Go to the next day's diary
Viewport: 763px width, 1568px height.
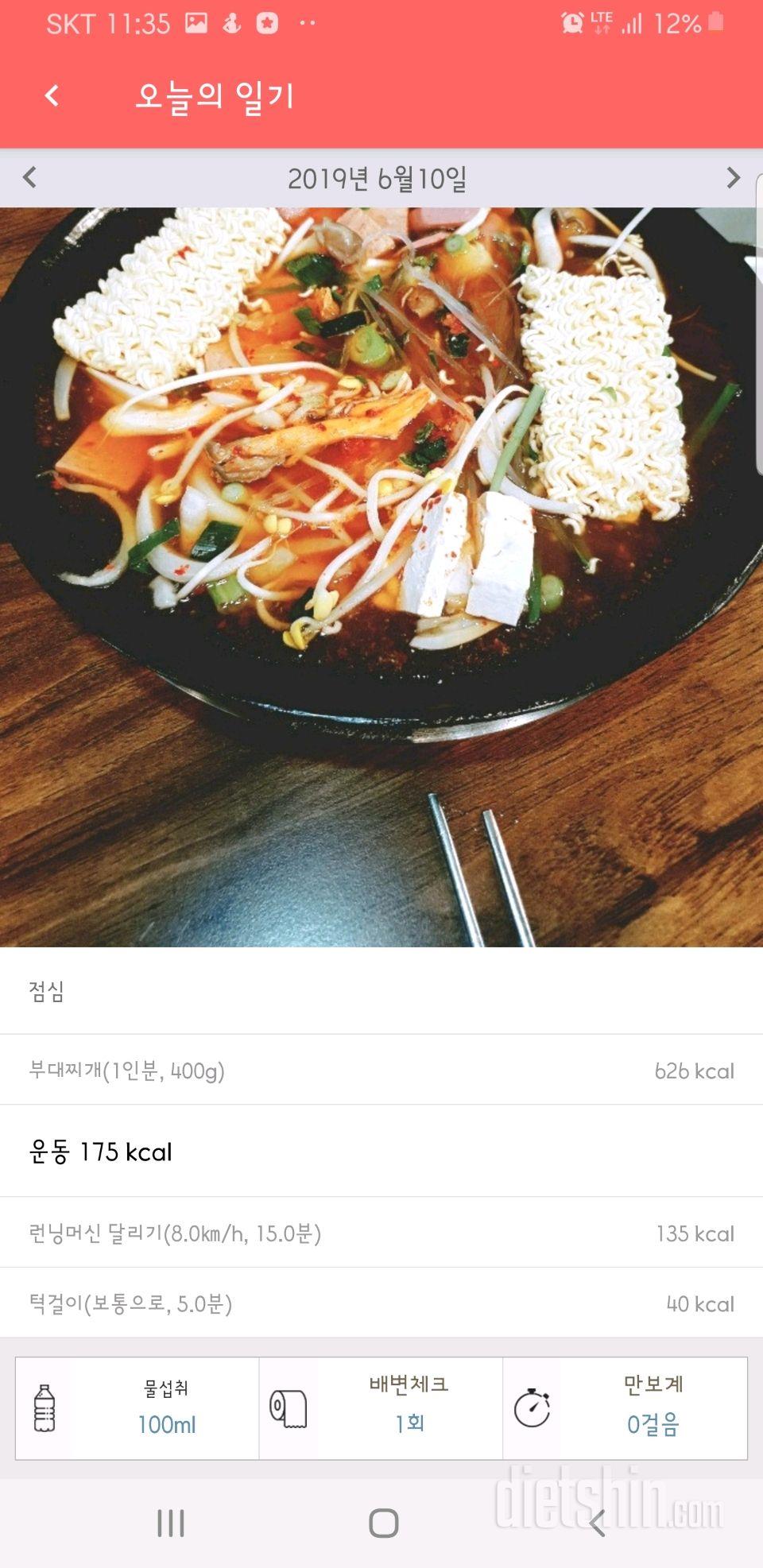[733, 177]
